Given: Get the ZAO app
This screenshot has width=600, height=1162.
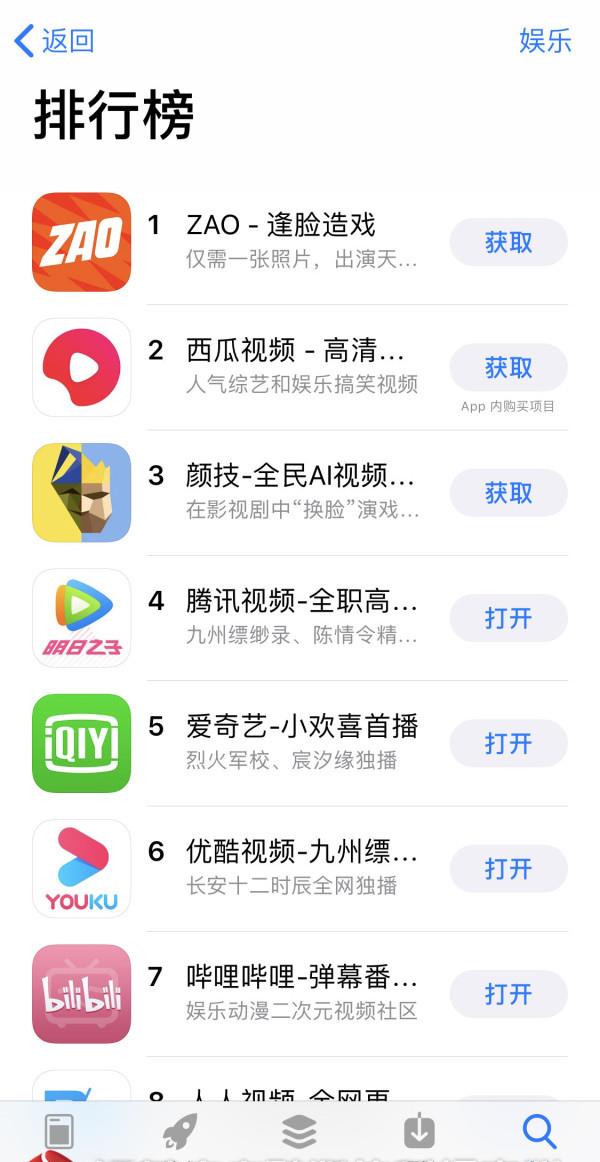Looking at the screenshot, I should [508, 242].
